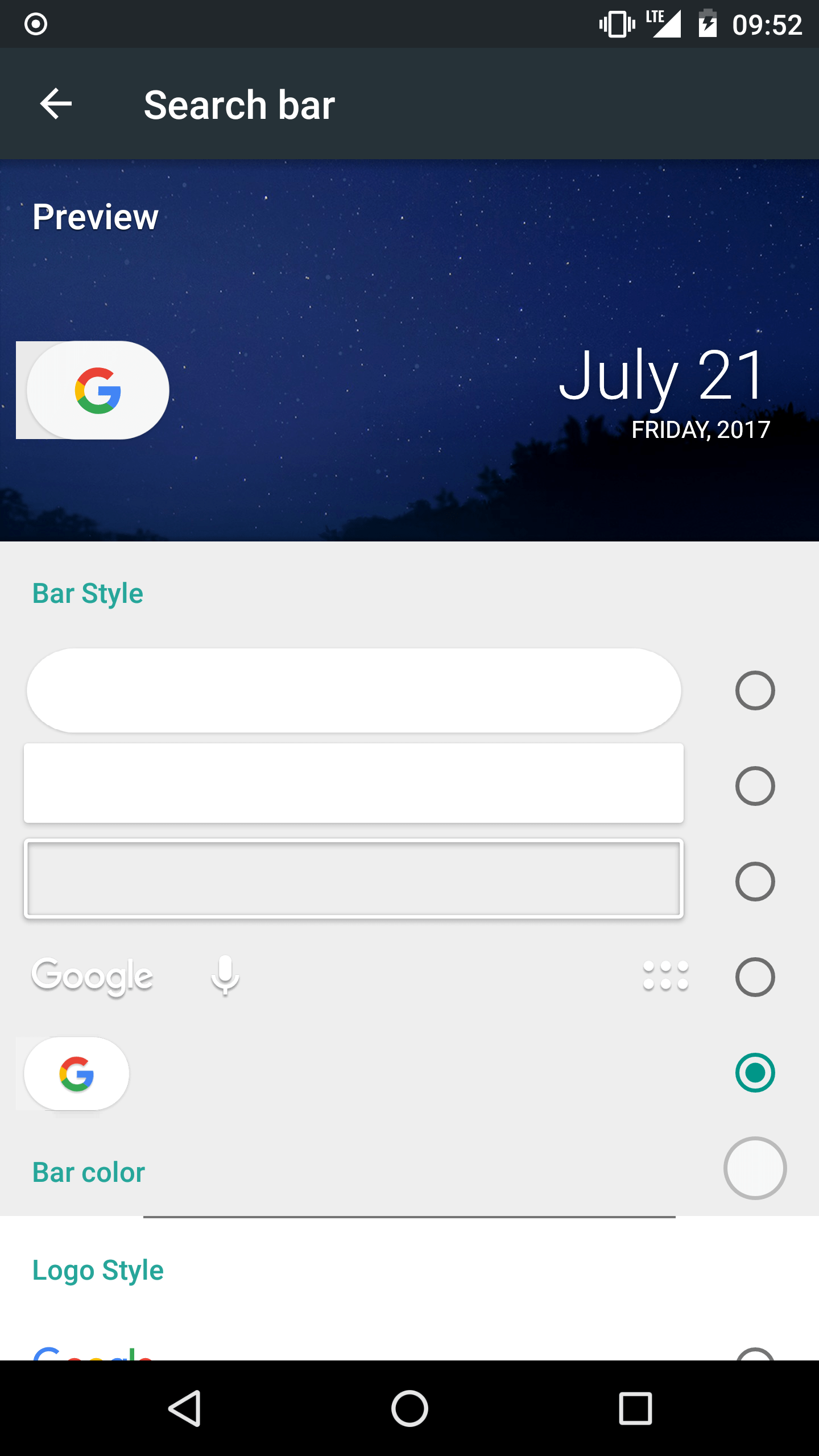Screen dimensions: 819x1456
Task: Select the rounded pill bar style
Action: pos(755,690)
